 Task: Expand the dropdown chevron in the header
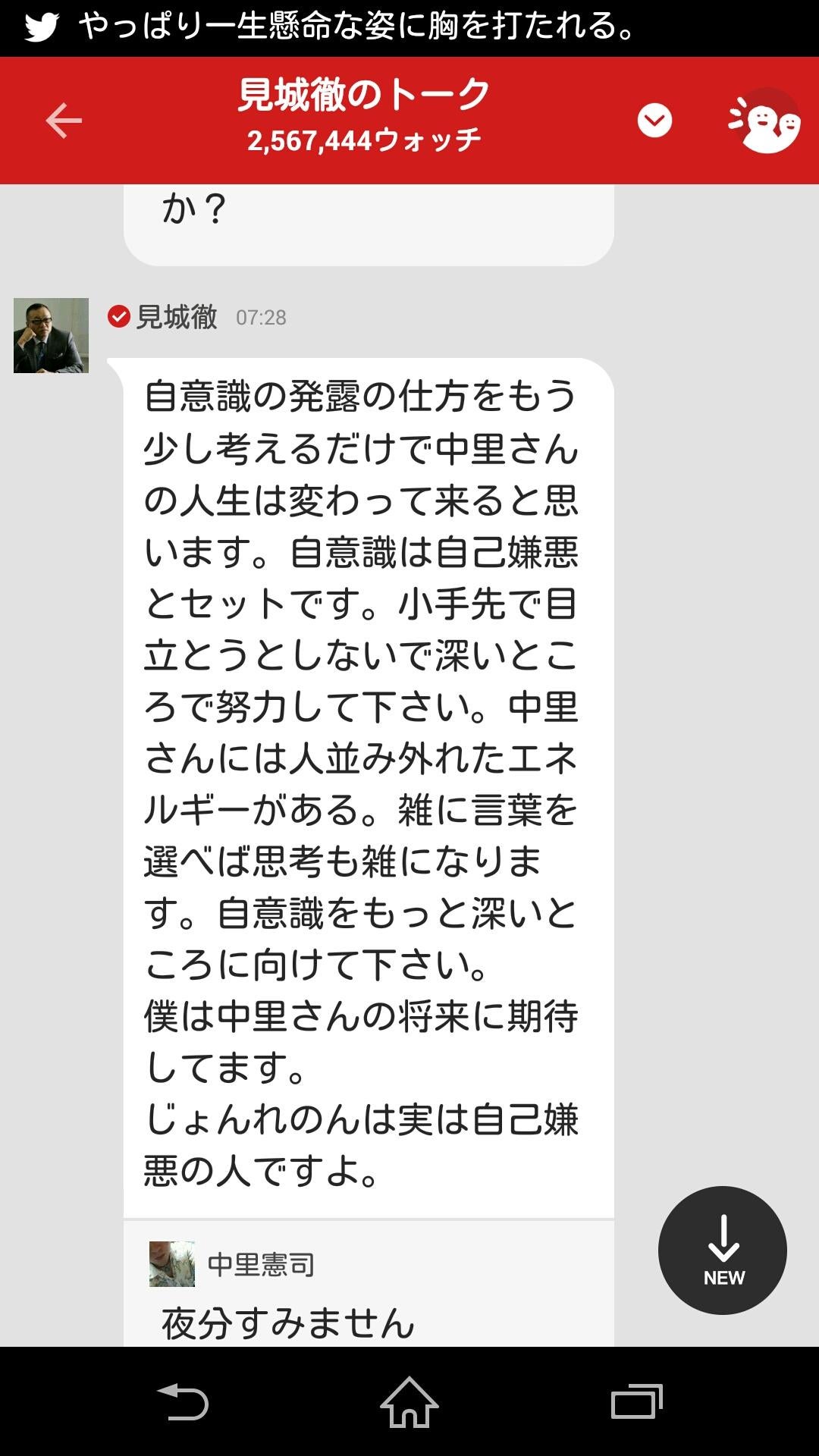coord(654,121)
